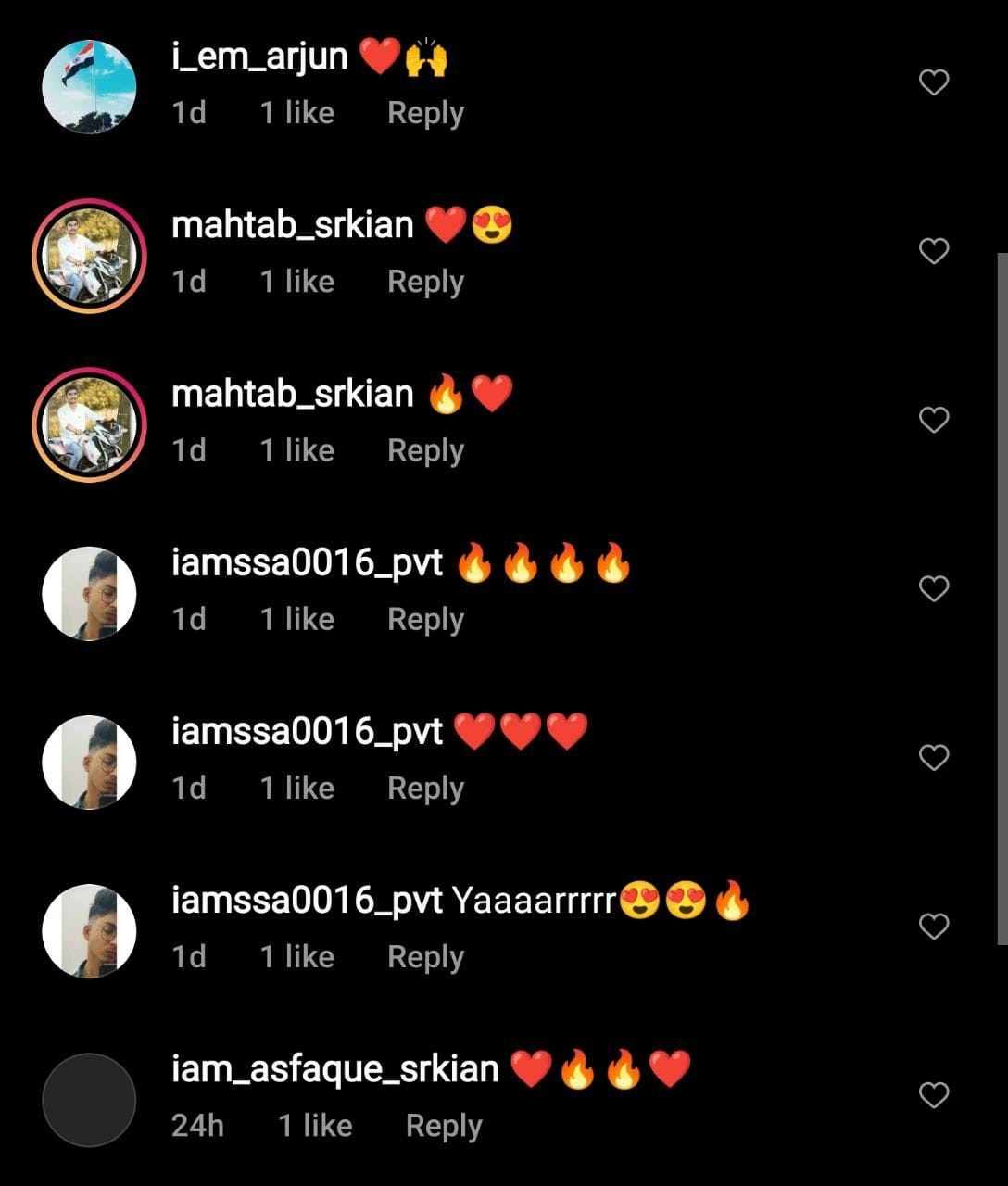Like iamssa0016_pvt's three red hearts comment
Viewport: 1008px width, 1186px height.
(x=933, y=757)
